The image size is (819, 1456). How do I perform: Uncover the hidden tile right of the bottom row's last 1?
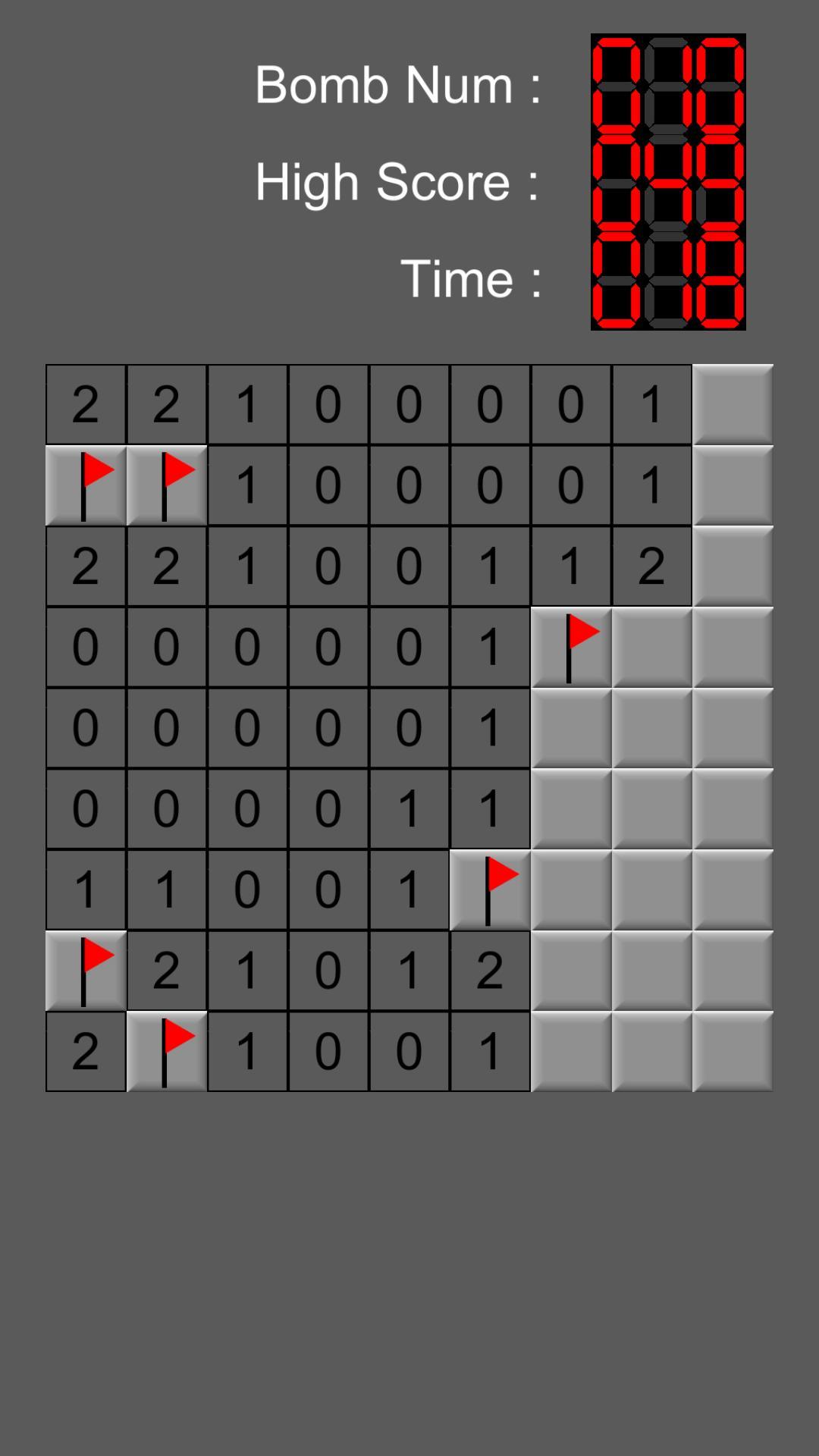[571, 1051]
